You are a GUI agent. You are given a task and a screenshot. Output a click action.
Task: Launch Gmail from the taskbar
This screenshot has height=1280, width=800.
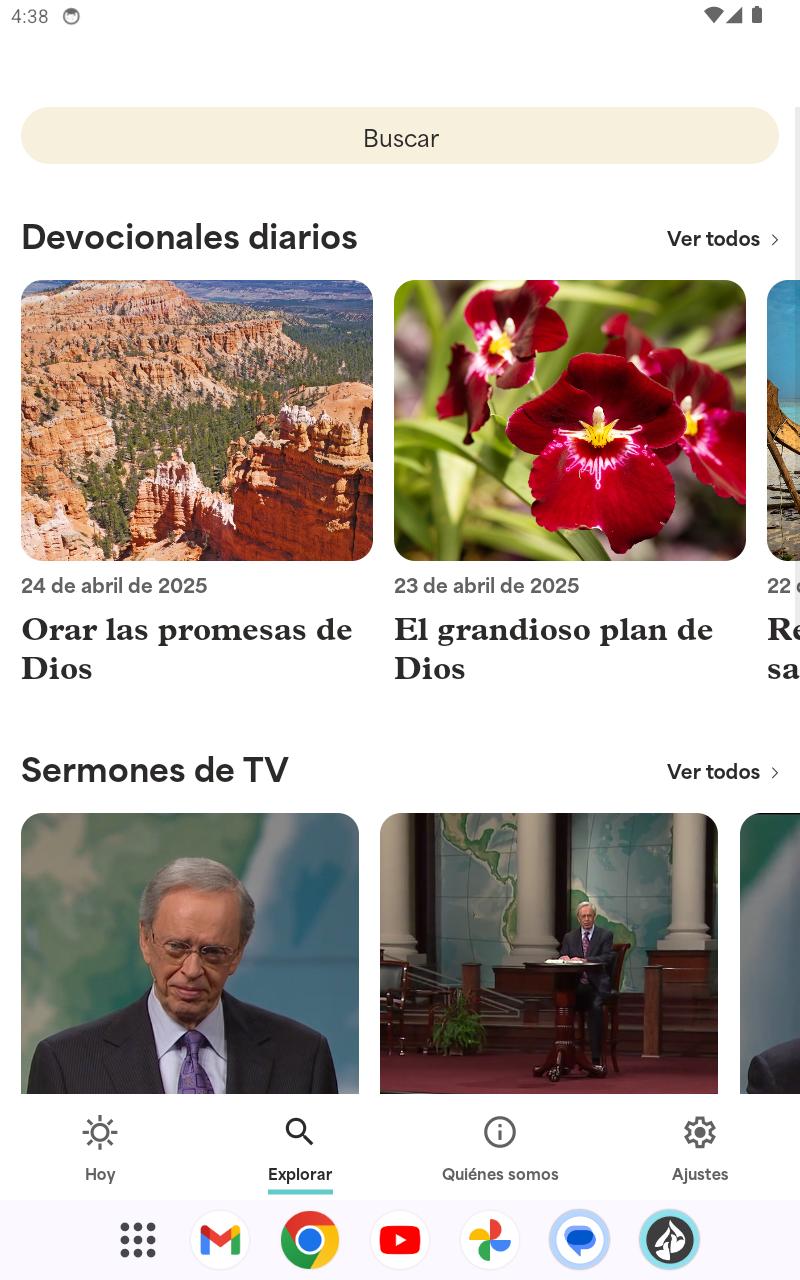coord(220,1240)
